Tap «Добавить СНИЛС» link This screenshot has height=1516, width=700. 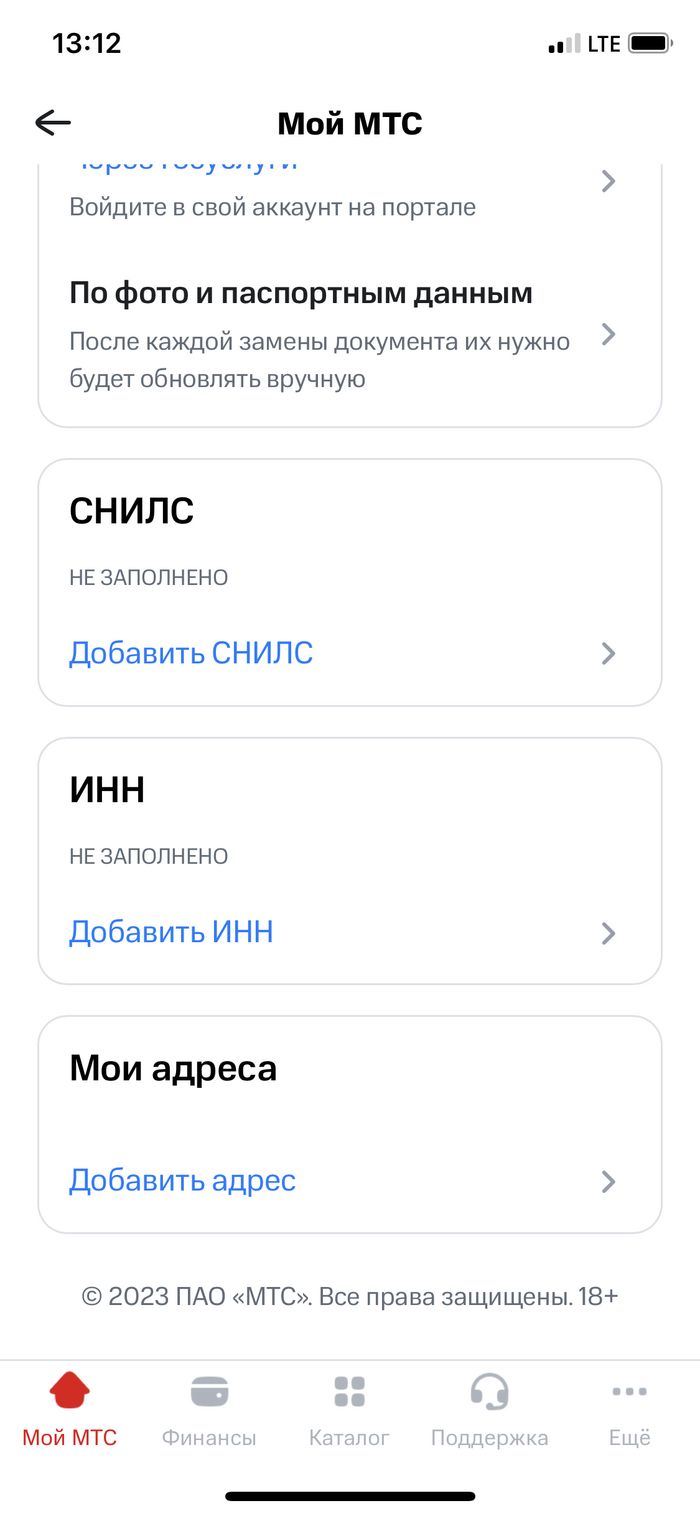tap(191, 653)
